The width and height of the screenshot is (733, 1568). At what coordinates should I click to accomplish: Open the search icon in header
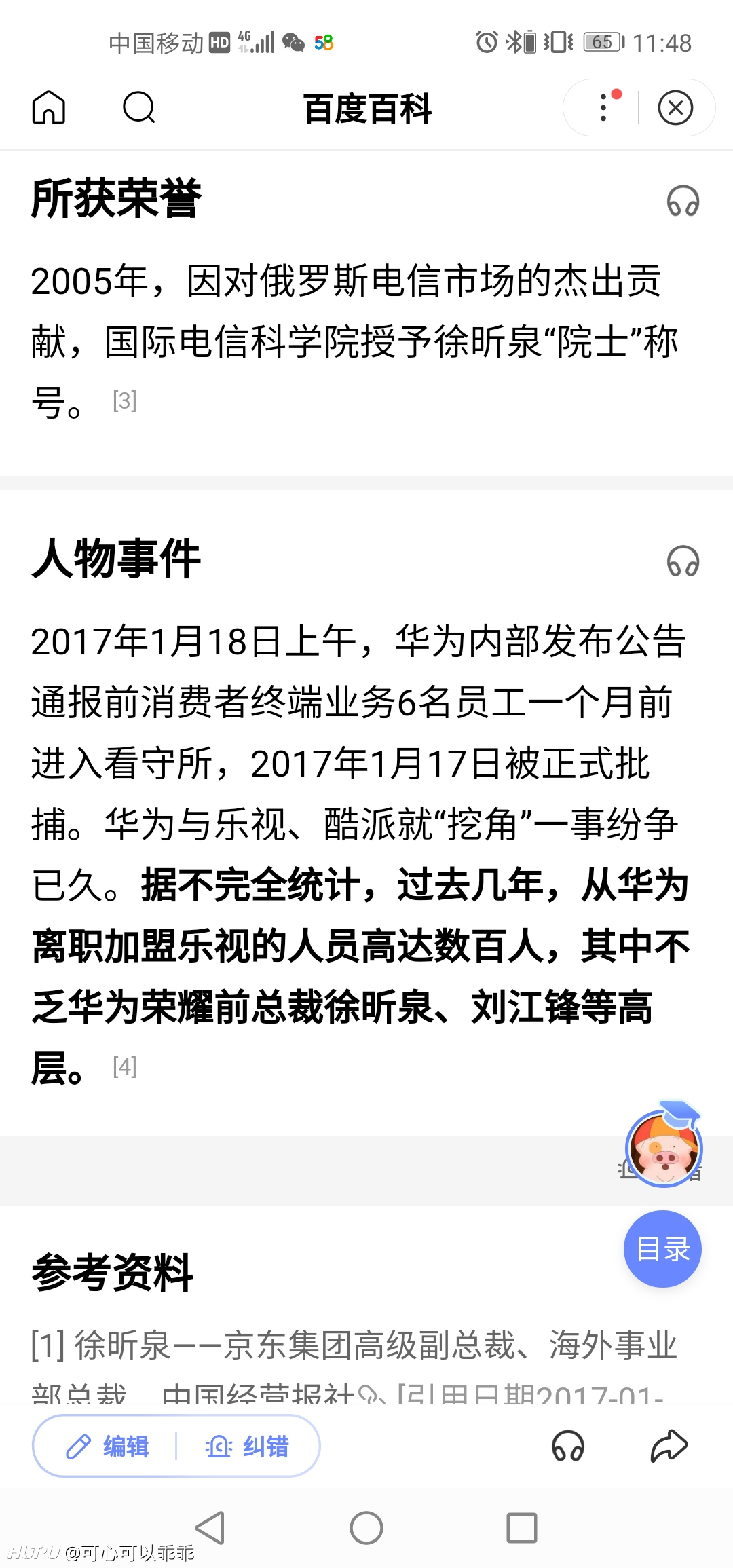coord(139,107)
